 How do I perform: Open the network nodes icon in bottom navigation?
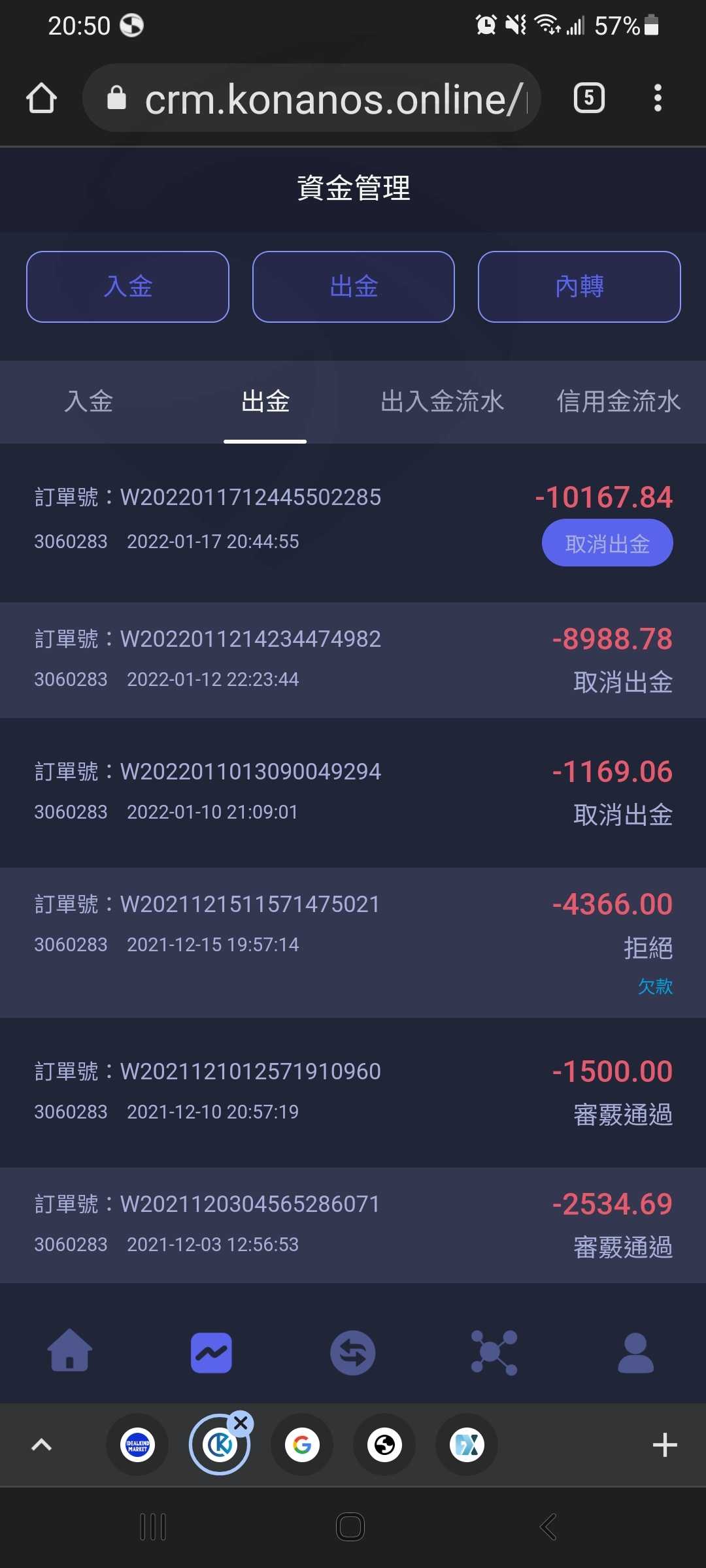(x=494, y=1352)
